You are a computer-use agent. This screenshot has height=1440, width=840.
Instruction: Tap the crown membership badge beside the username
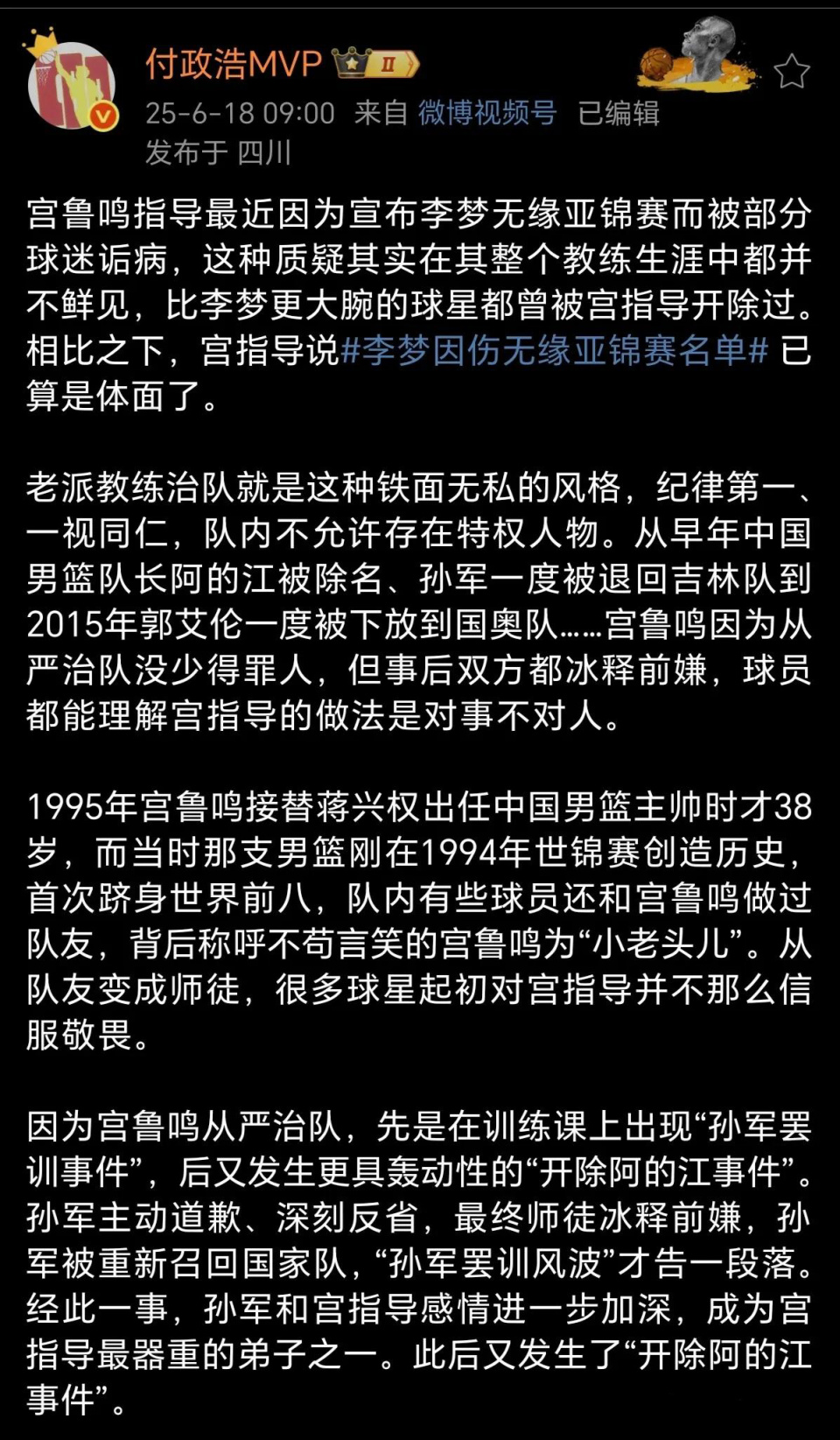point(375,63)
